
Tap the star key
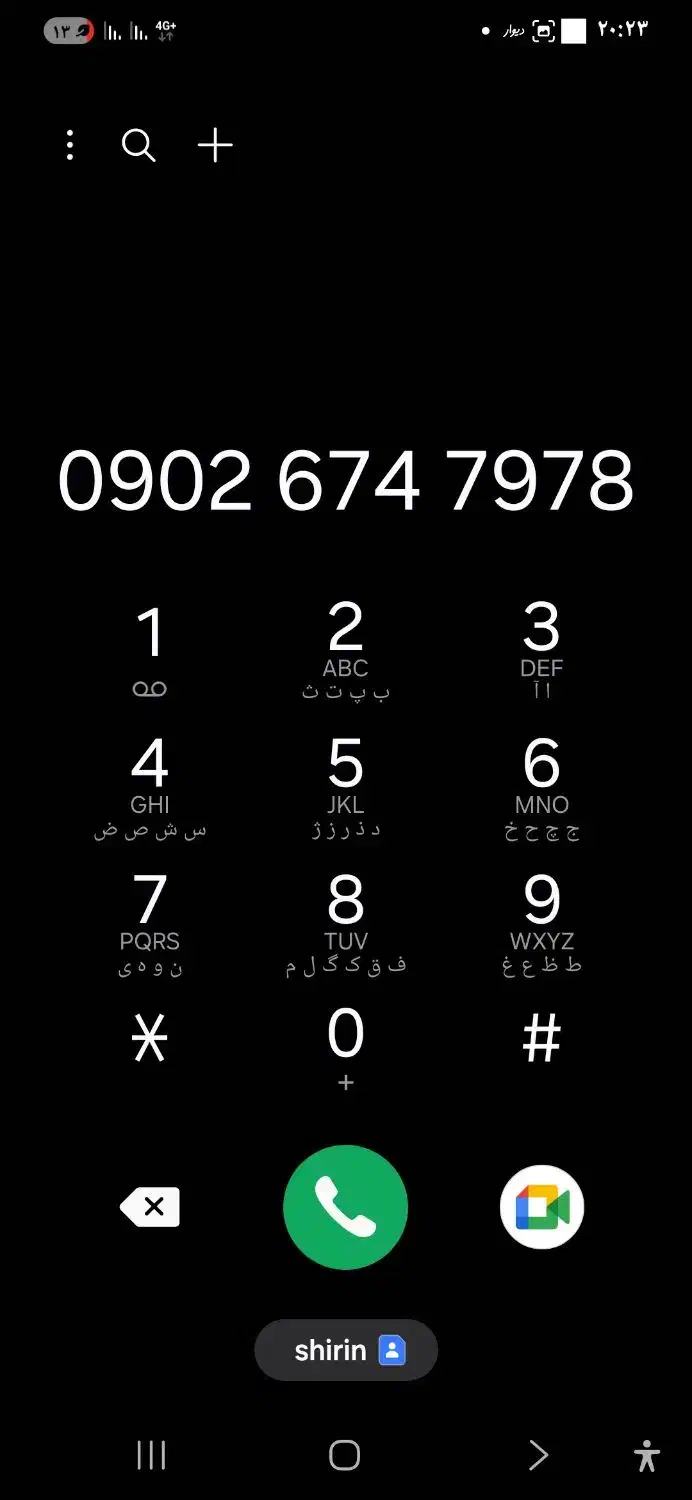150,1042
